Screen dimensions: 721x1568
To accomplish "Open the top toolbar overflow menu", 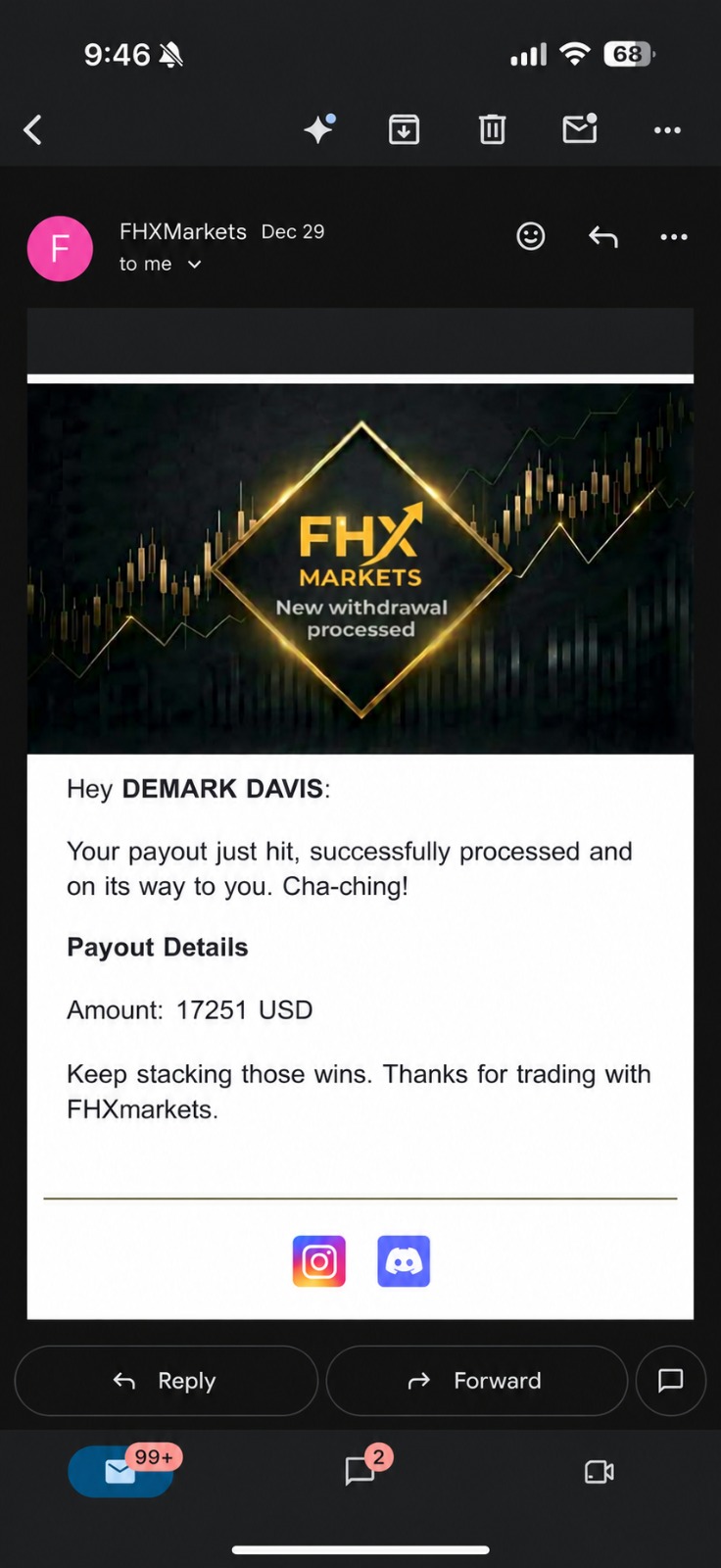I will (667, 129).
